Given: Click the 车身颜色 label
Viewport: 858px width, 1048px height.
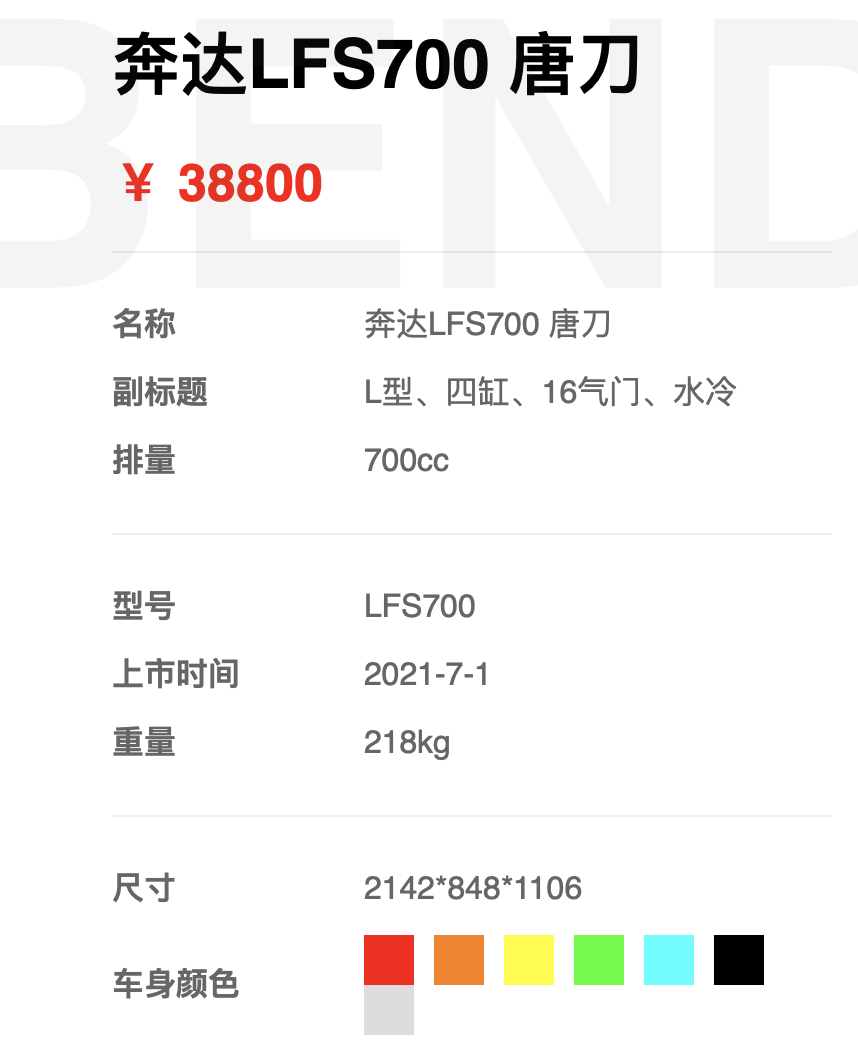Looking at the screenshot, I should point(177,985).
